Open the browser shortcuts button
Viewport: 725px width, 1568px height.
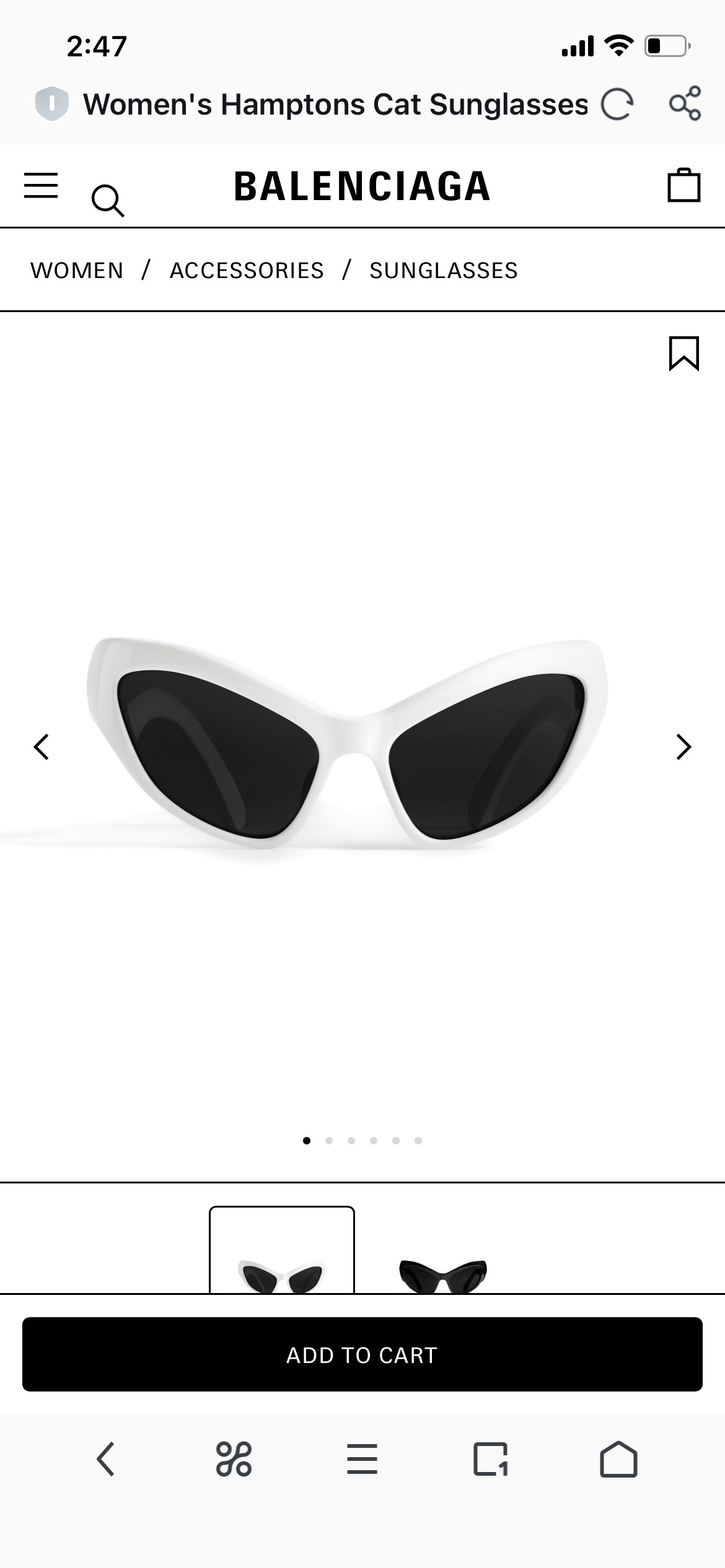coord(234,1459)
